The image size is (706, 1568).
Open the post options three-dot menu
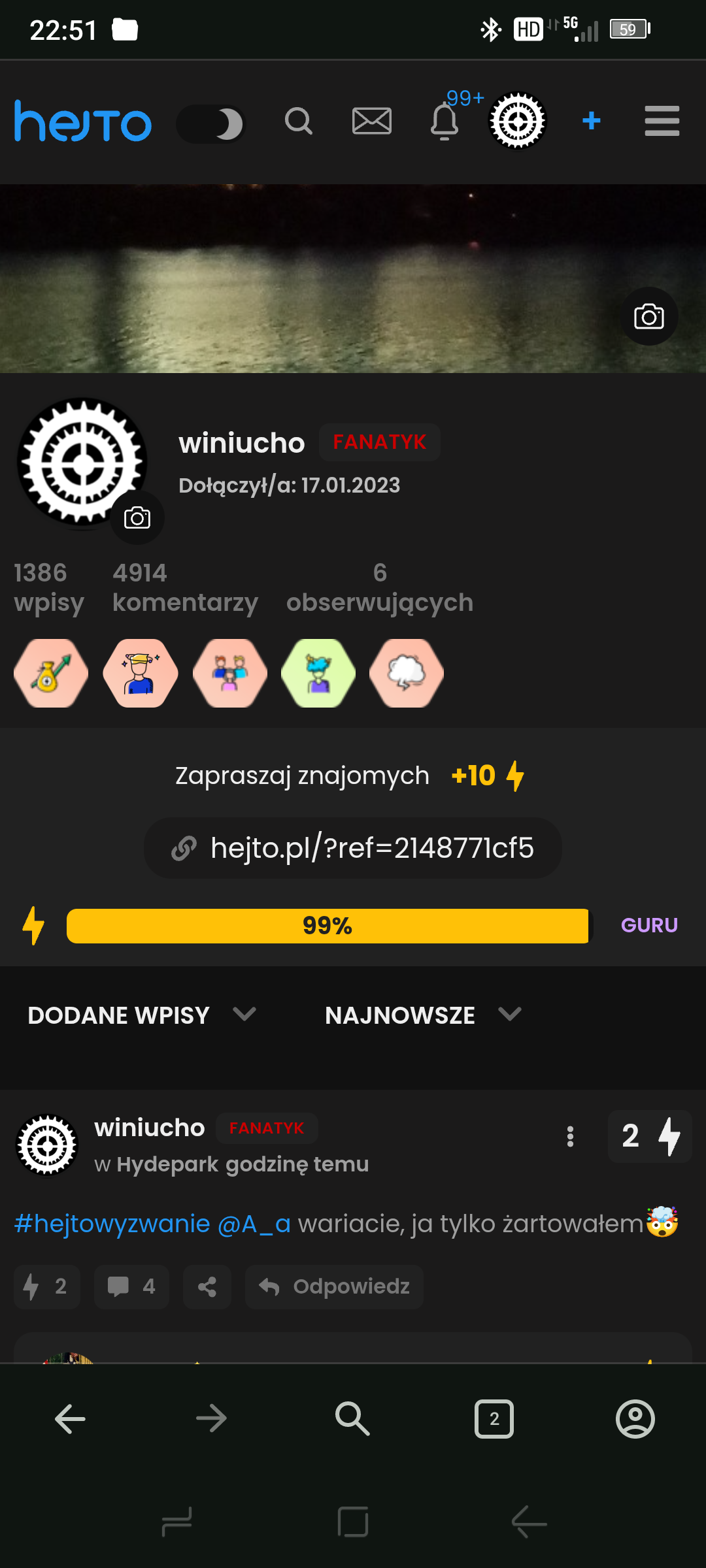(x=571, y=1137)
